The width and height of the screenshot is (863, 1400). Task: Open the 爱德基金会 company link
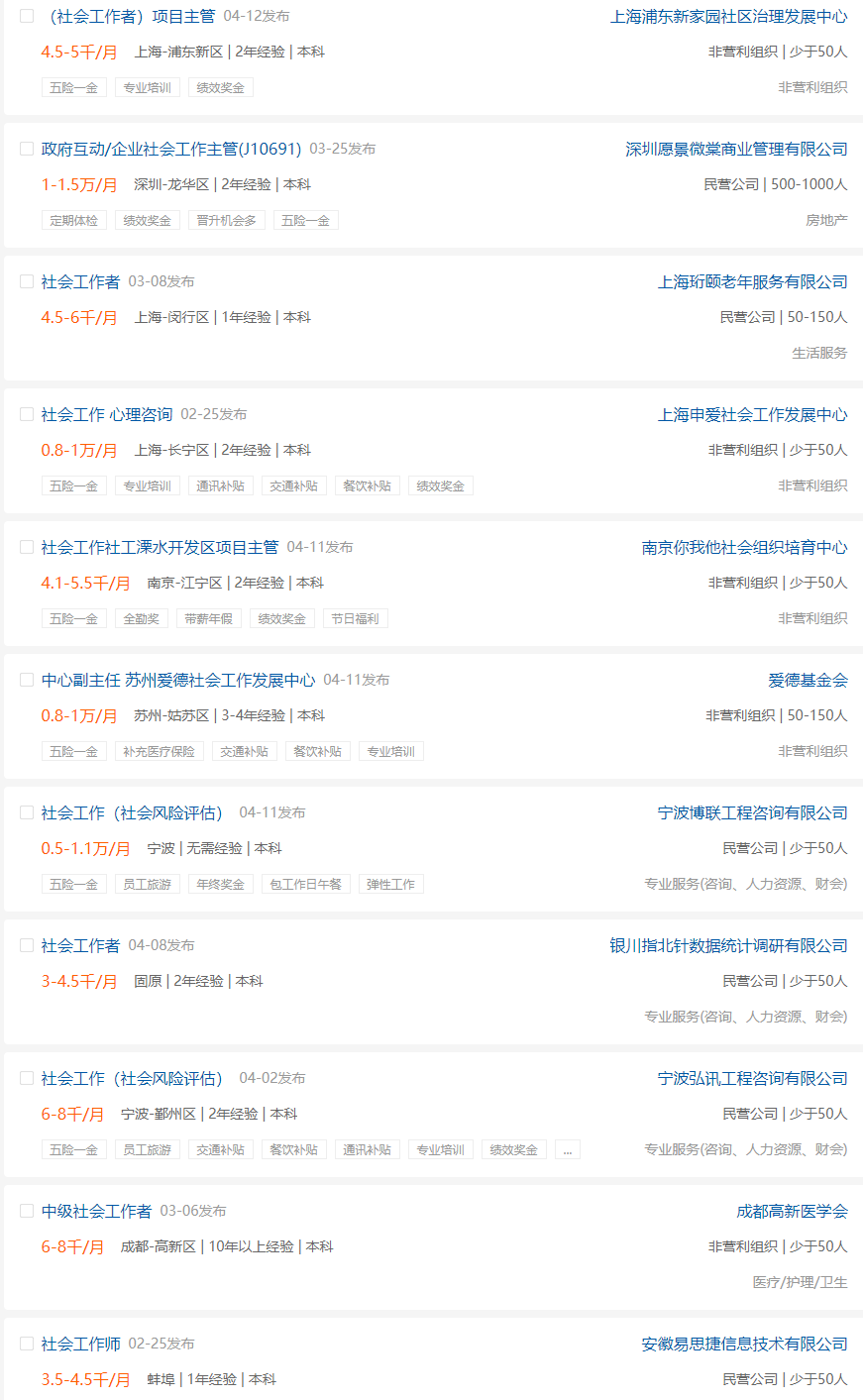(808, 681)
